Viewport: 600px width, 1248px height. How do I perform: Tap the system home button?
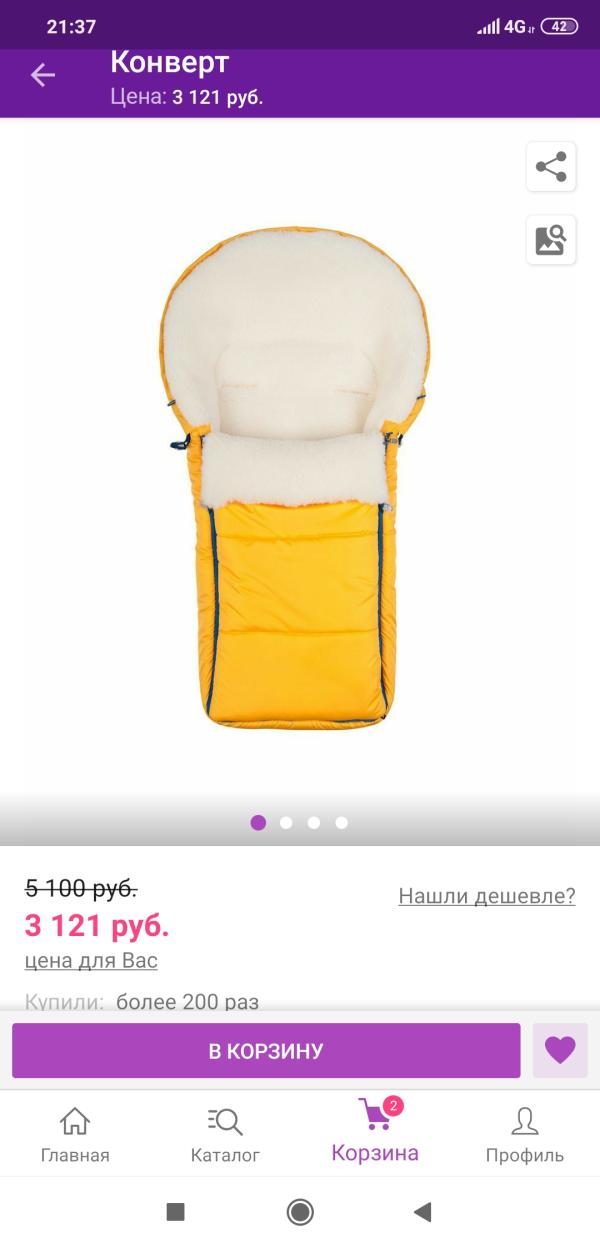point(300,1213)
